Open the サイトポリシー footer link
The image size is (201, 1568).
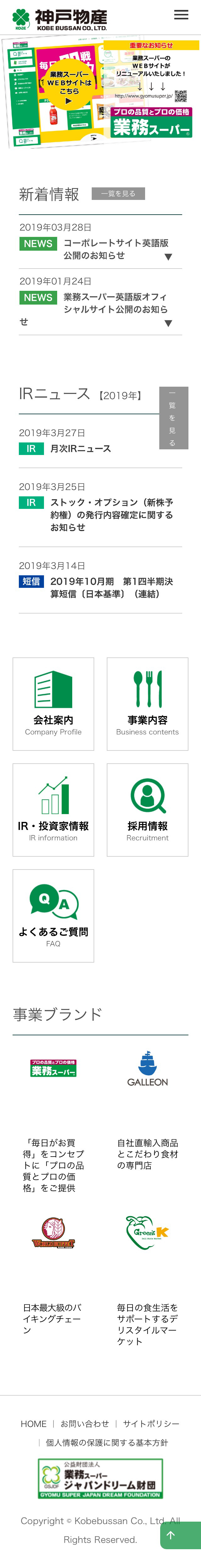pos(151,1424)
